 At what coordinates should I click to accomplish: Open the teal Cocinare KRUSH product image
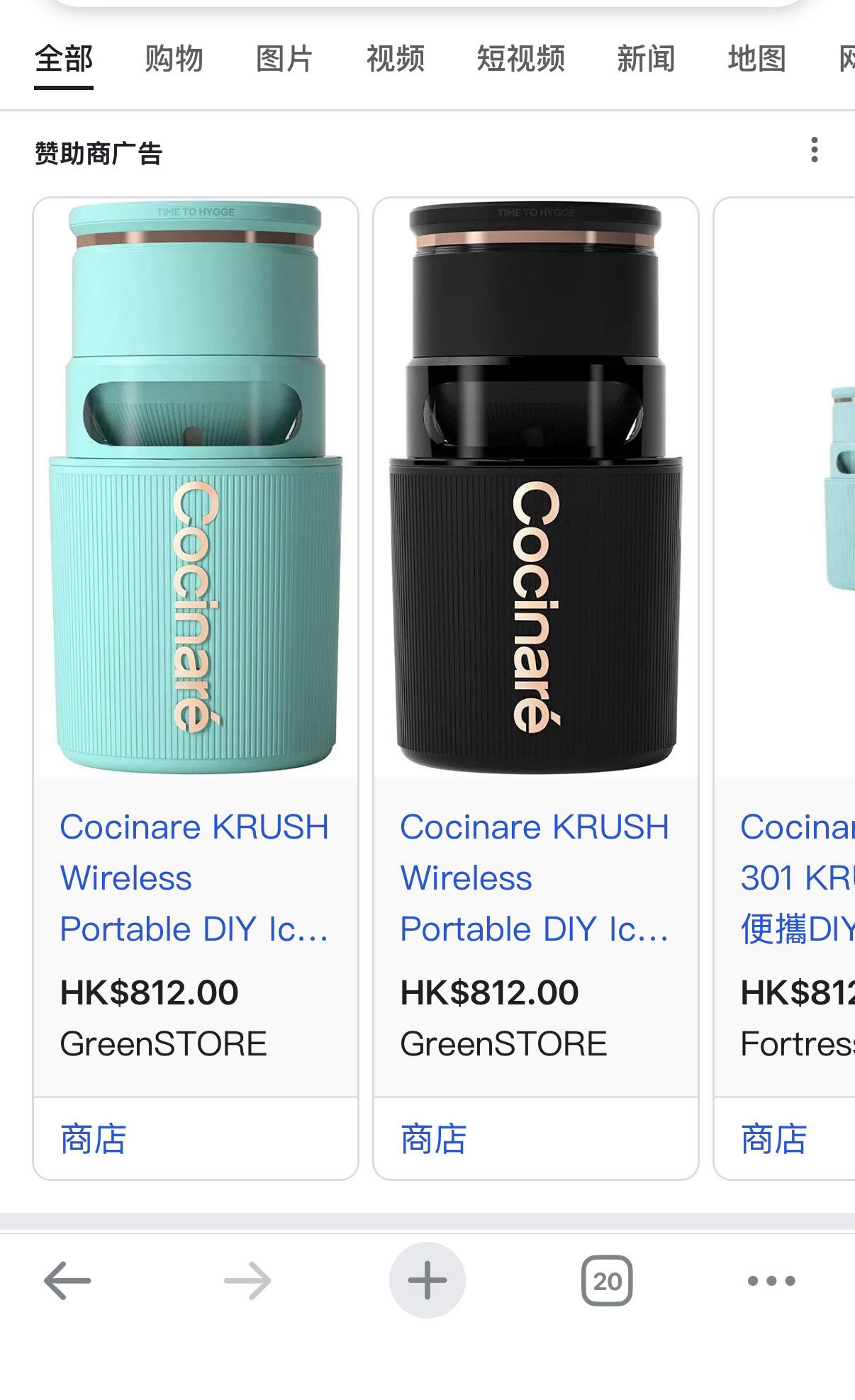(196, 488)
